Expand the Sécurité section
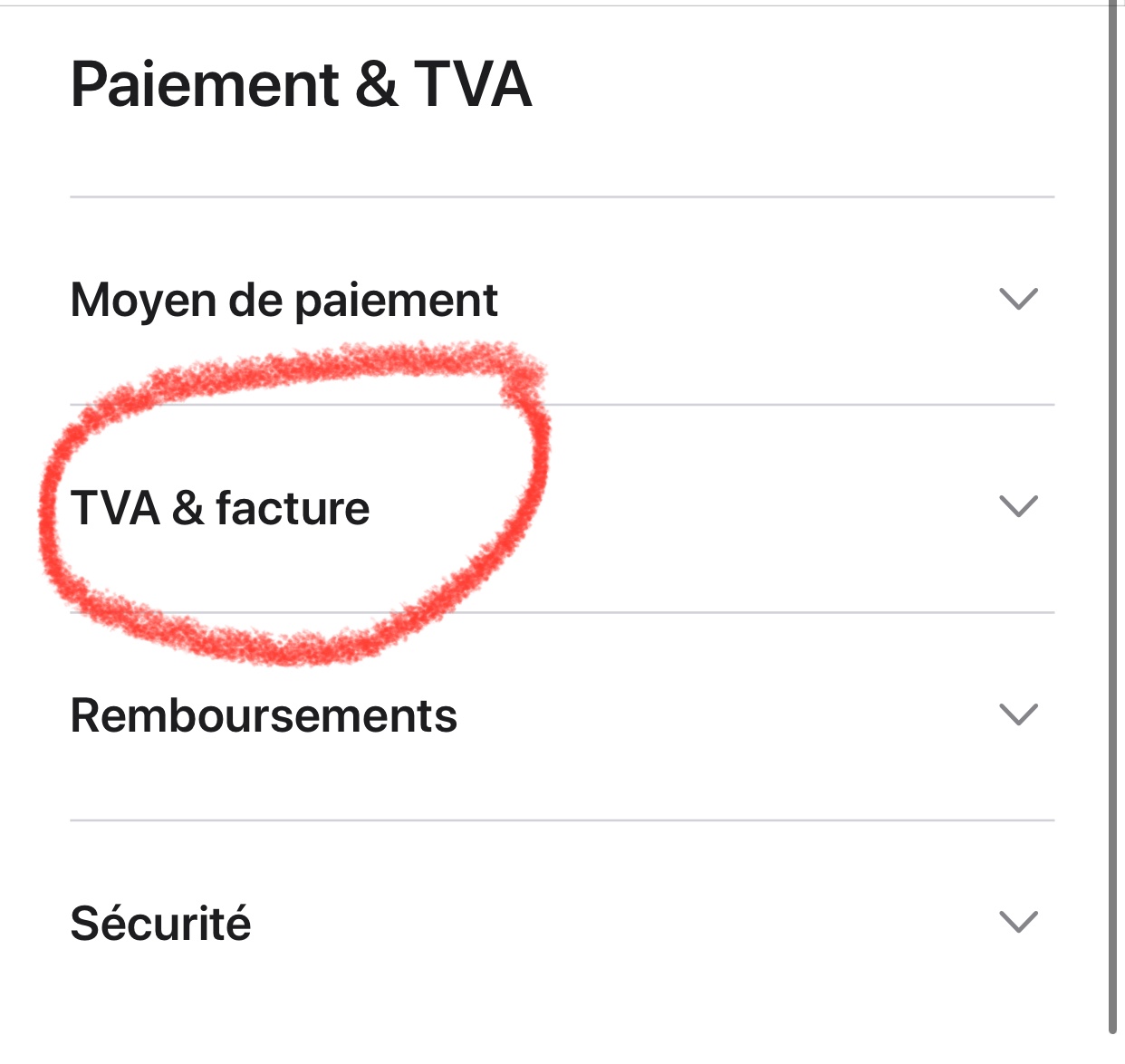 tap(562, 924)
